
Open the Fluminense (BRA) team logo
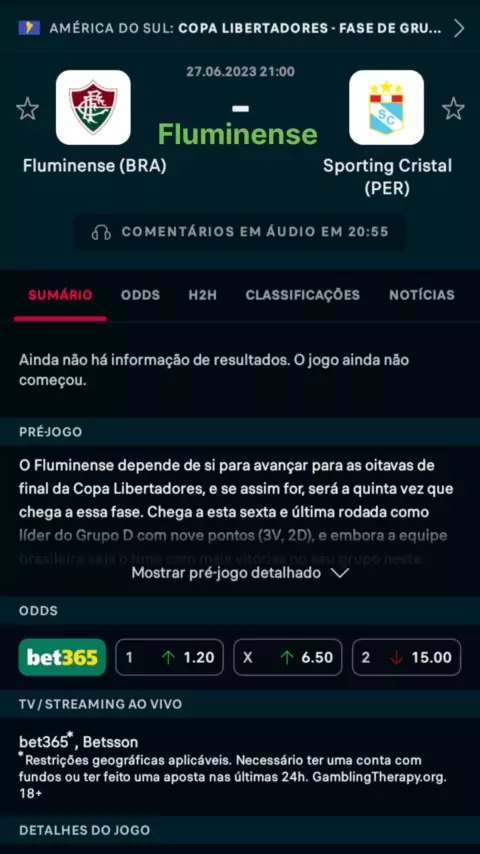pos(93,107)
